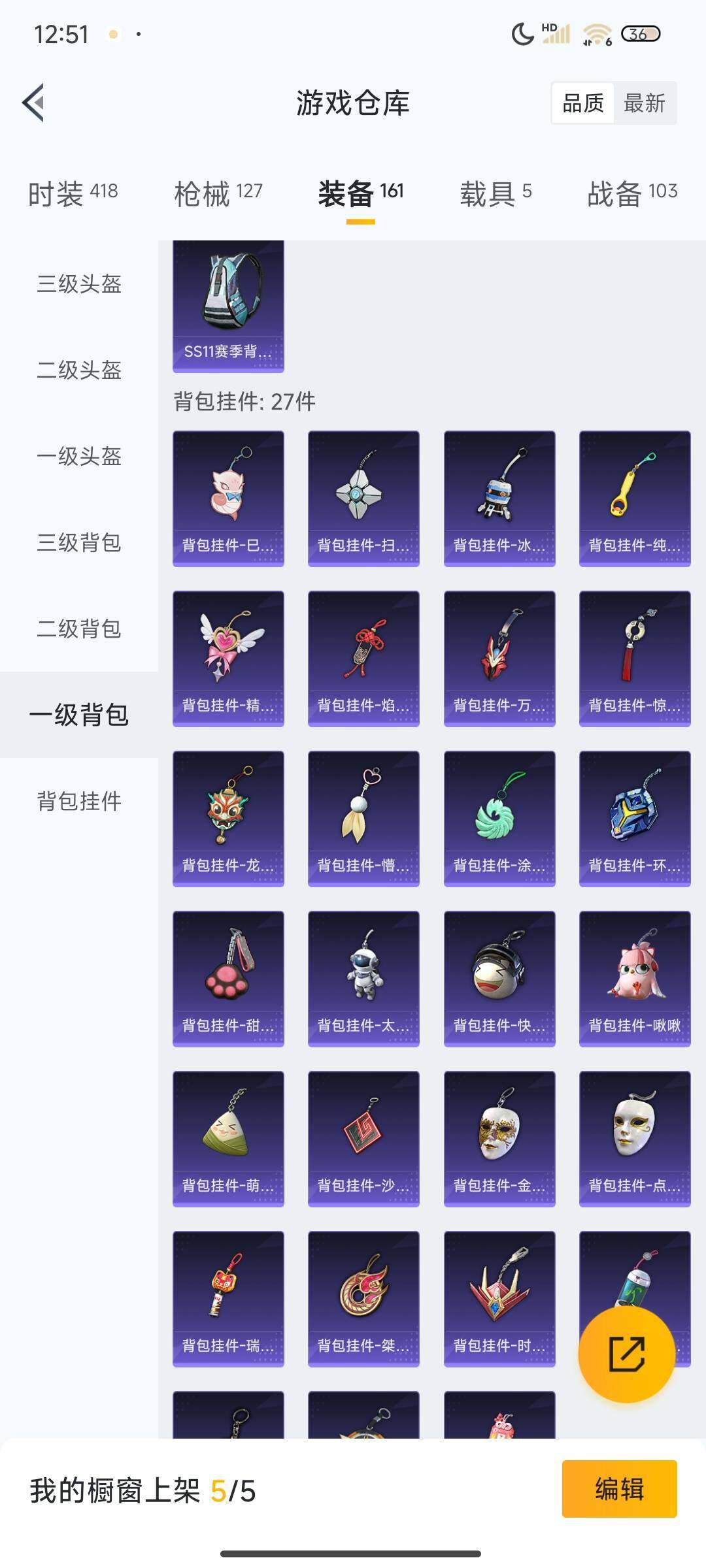This screenshot has width=706, height=1568.
Task: Open the 载具 tab
Action: click(x=496, y=193)
